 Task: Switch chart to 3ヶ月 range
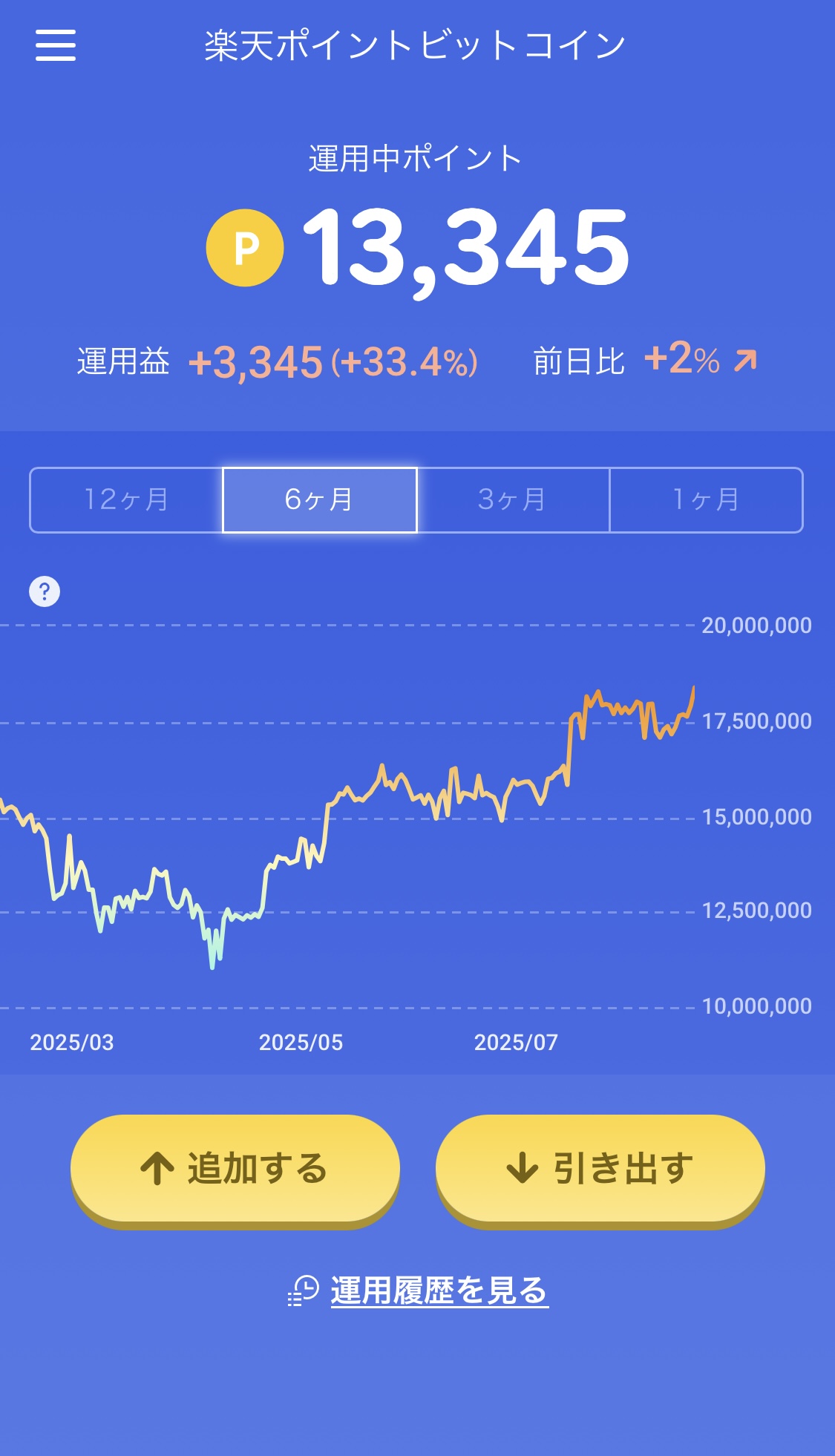pyautogui.click(x=513, y=499)
